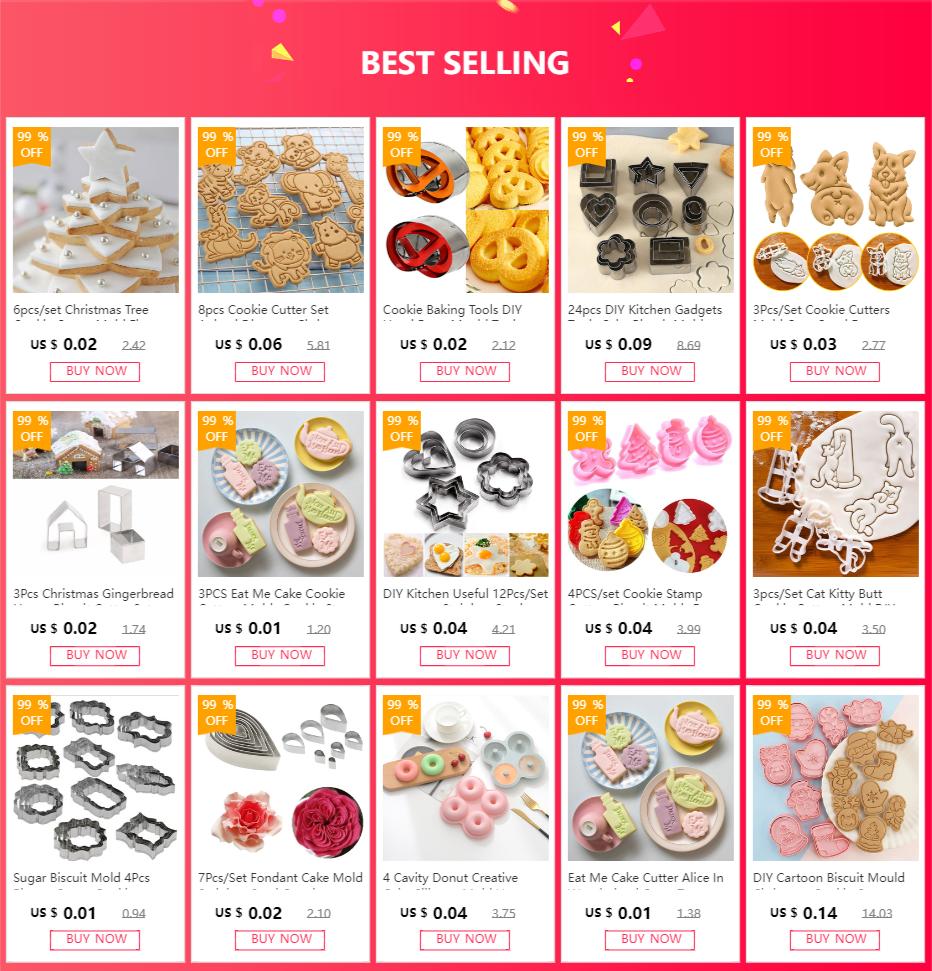Click BUY NOW for Cat Kitty Butt mold

(835, 655)
